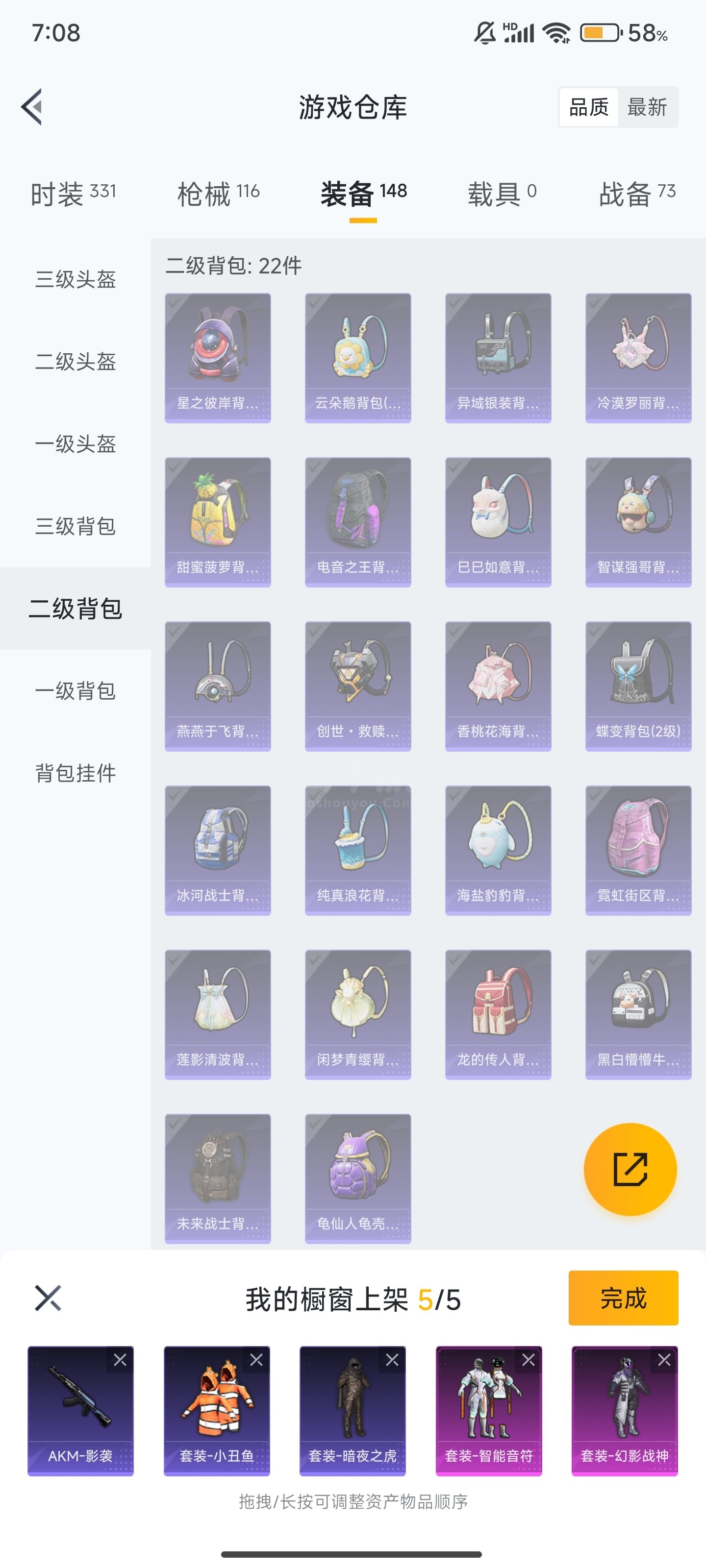Tap the orange share floating button
706x1568 pixels.
click(630, 1169)
